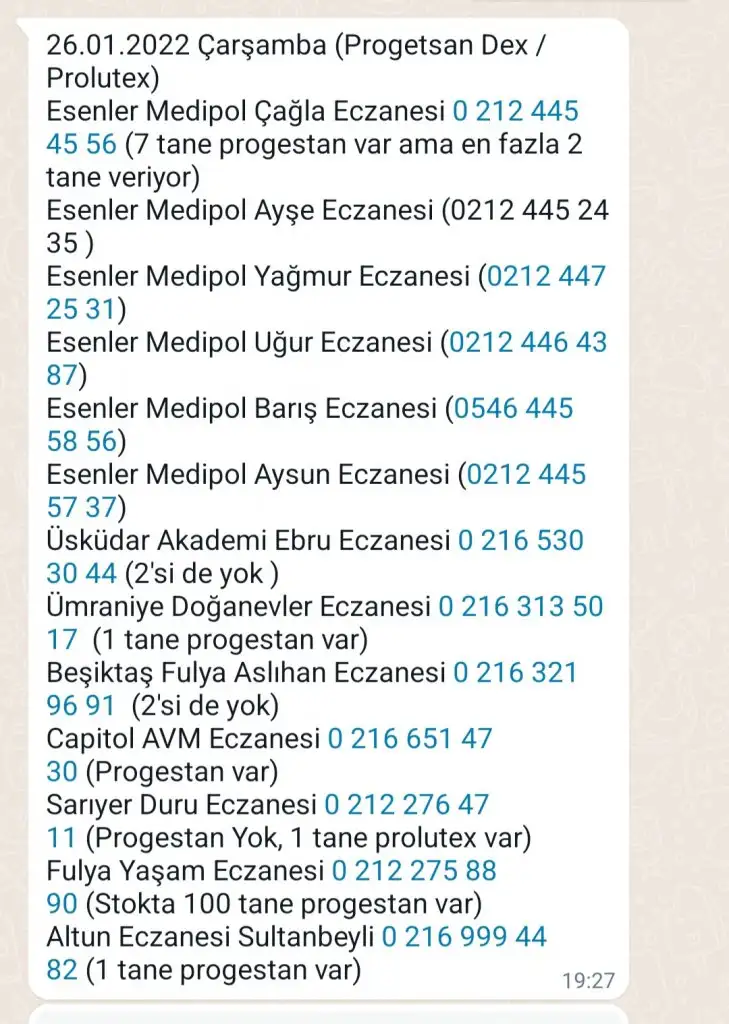The height and width of the screenshot is (1024, 729).
Task: Tap Yağmur Eczanesi phone number link
Action: [x=546, y=276]
